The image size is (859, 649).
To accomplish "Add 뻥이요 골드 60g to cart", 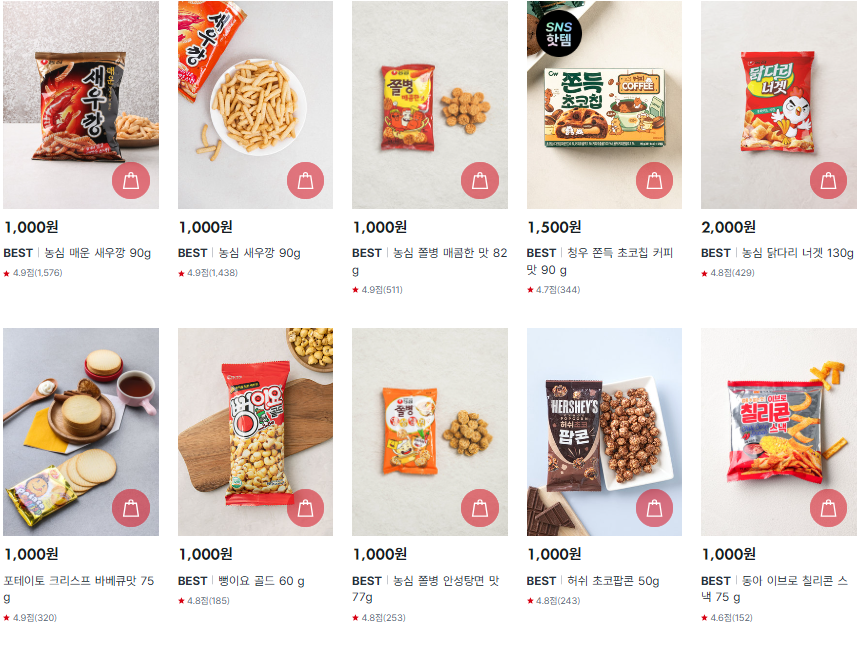I will click(305, 508).
